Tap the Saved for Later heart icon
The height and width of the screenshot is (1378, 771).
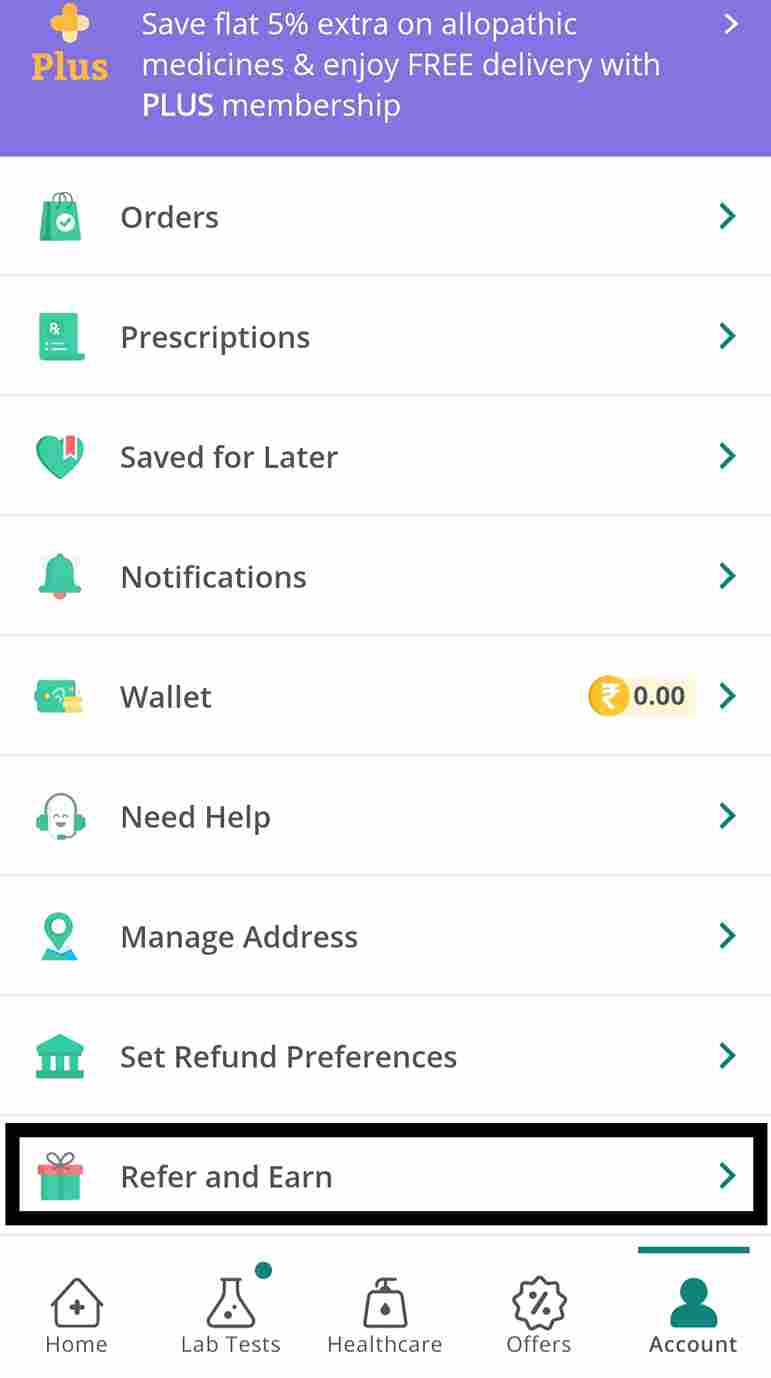pyautogui.click(x=60, y=456)
